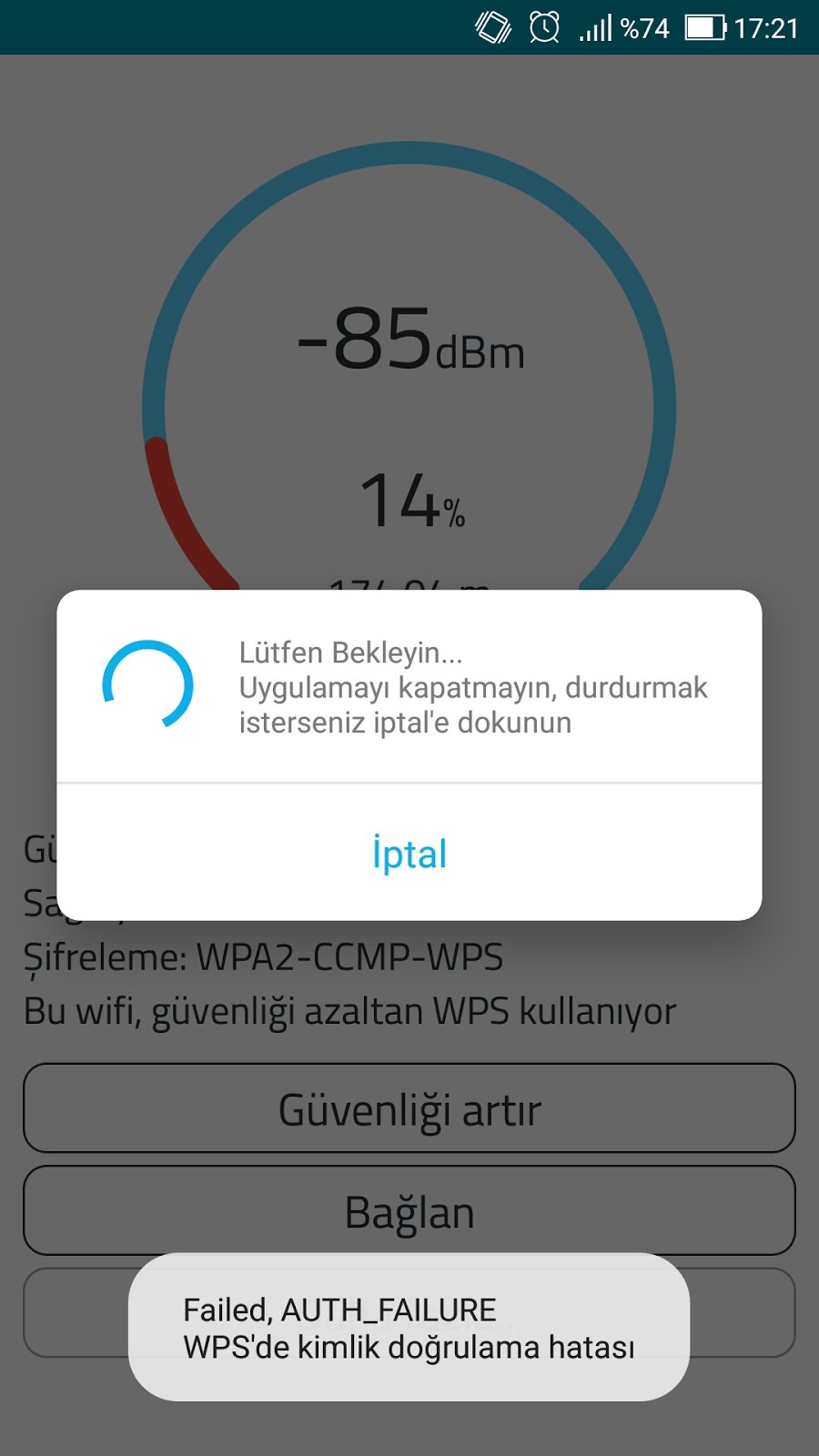The height and width of the screenshot is (1456, 819).
Task: Select the Güvenliği artır button
Action: pos(409,1109)
